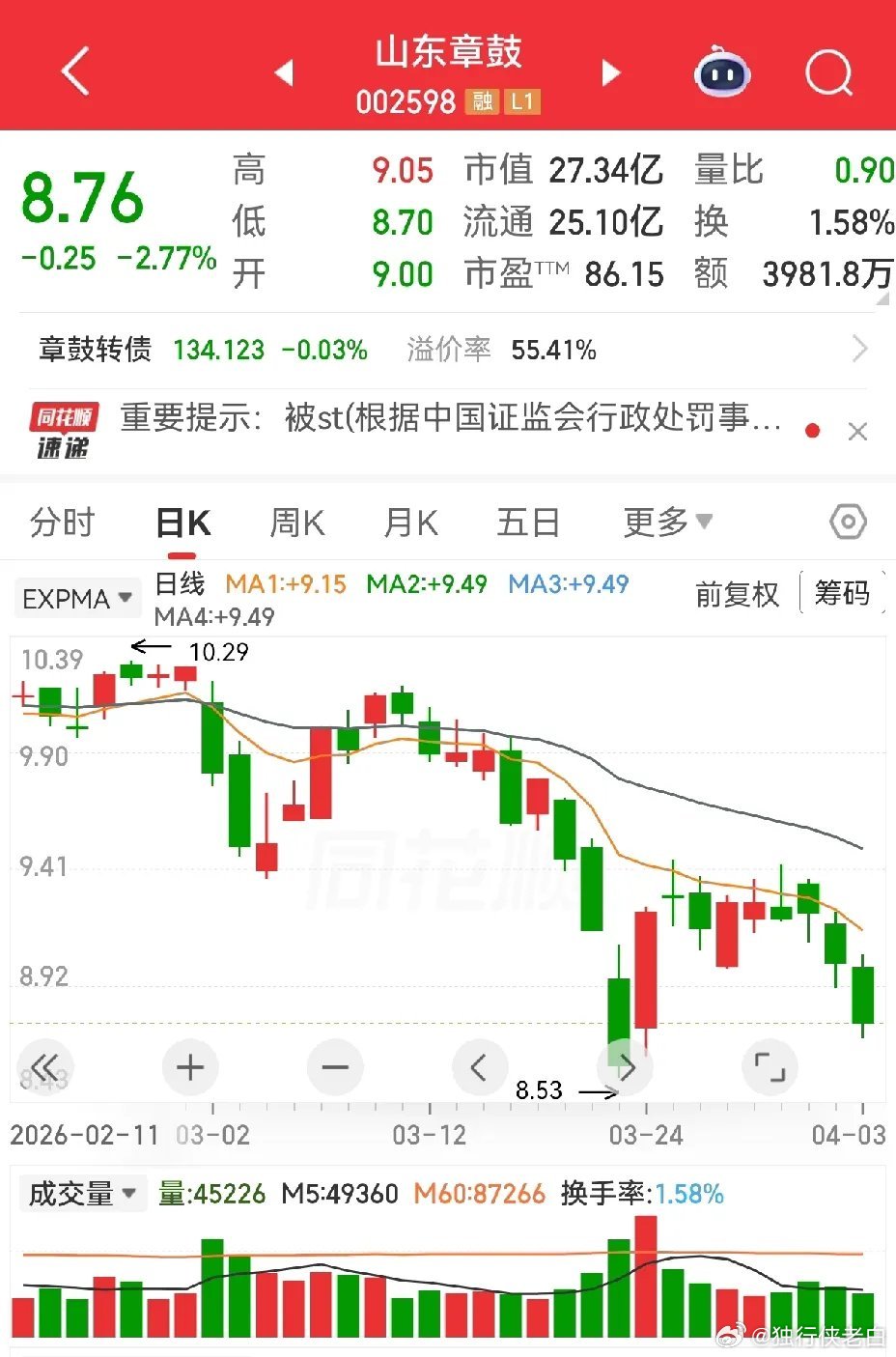
Task: Dismiss the notice banner with the X
Action: pos(857,431)
